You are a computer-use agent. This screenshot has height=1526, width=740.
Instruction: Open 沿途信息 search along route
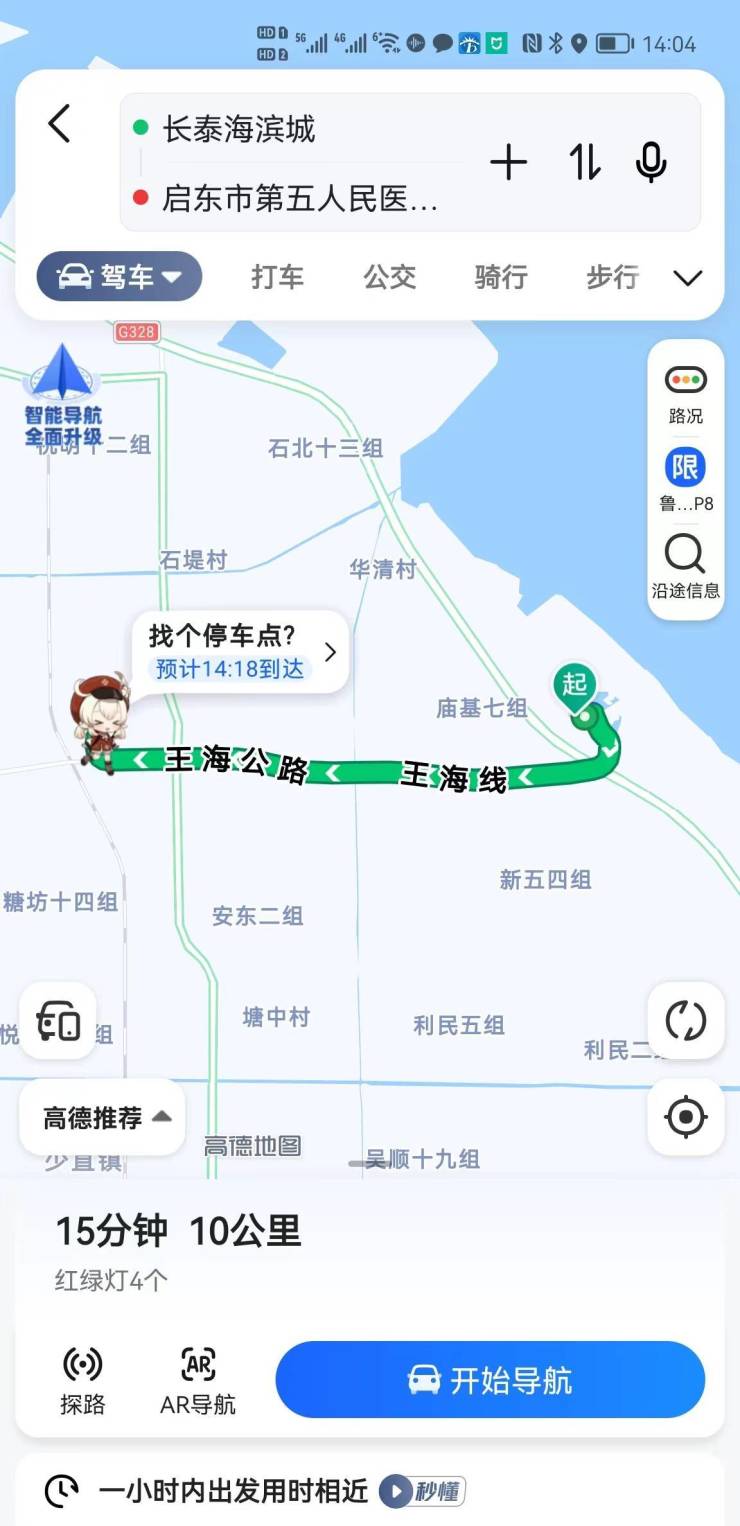(686, 566)
